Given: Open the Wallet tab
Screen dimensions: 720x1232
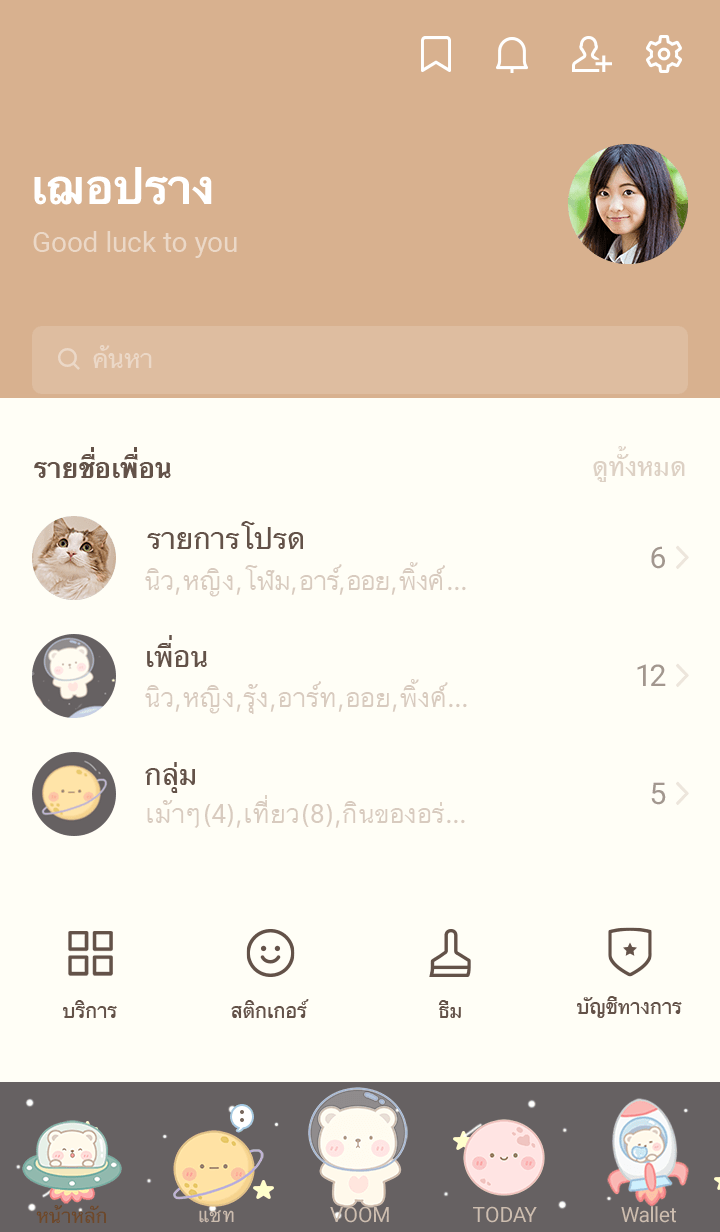Looking at the screenshot, I should (648, 1165).
